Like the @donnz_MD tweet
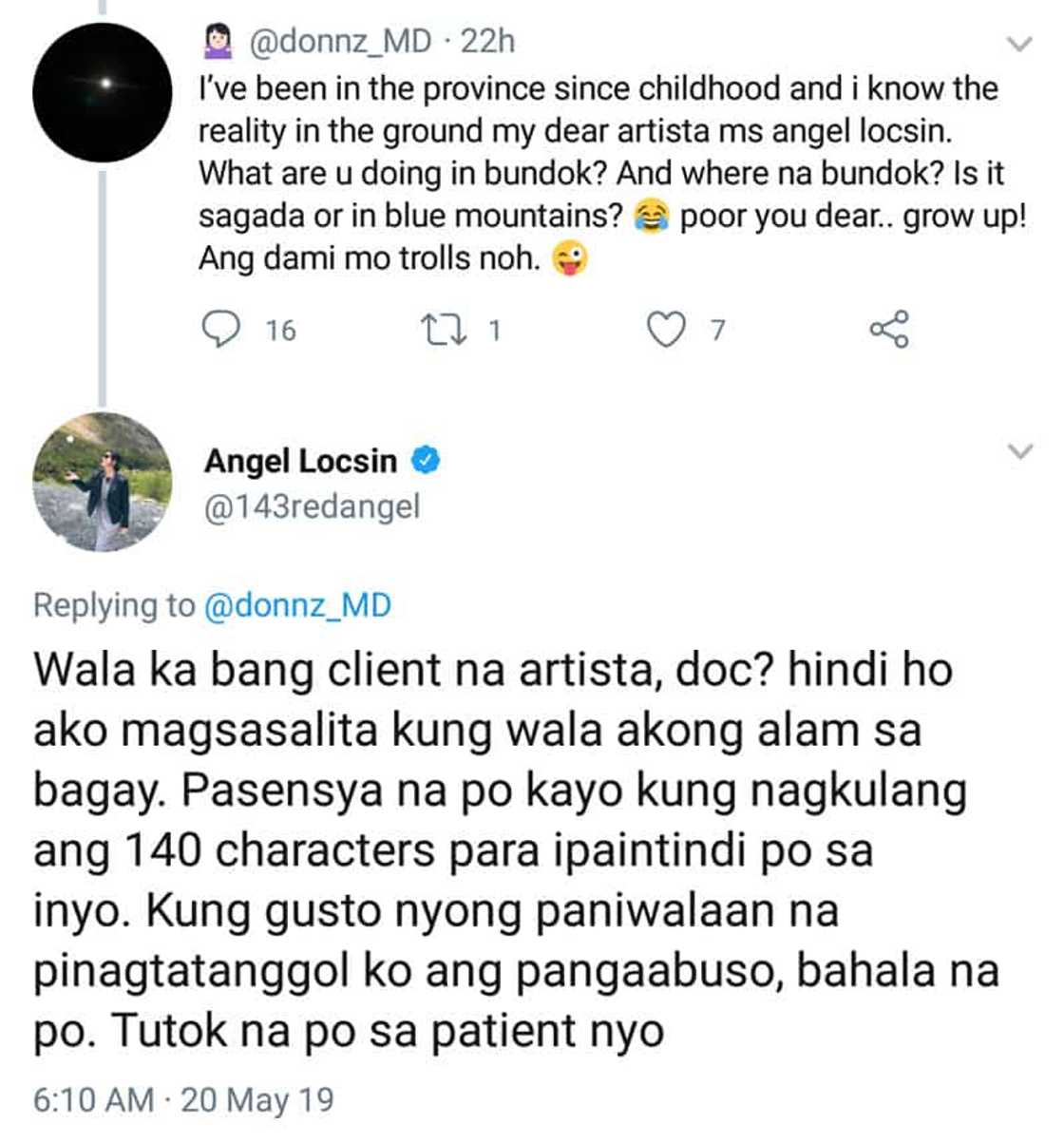Screen dimensions: 1064x1143 point(666,330)
